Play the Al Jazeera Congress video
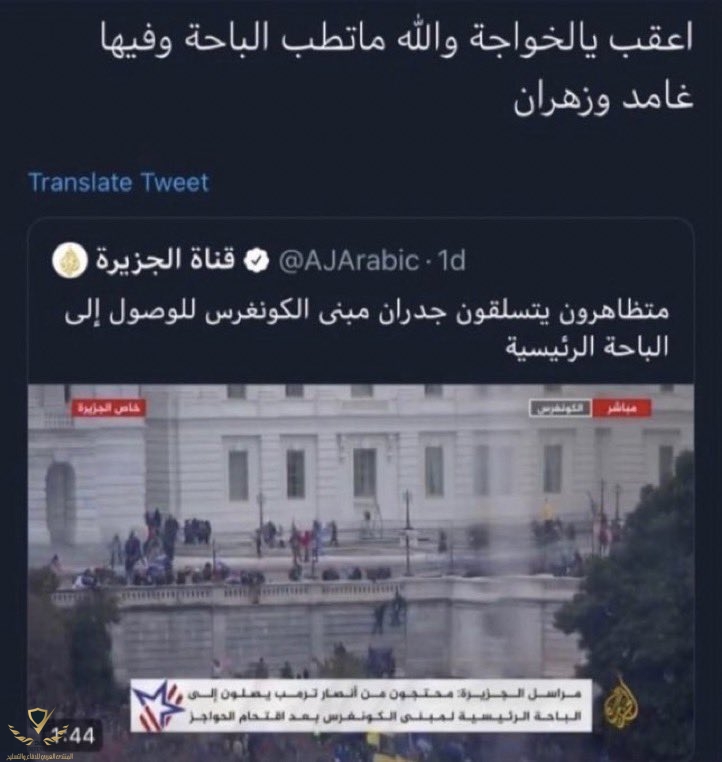This screenshot has width=722, height=762. 360,560
